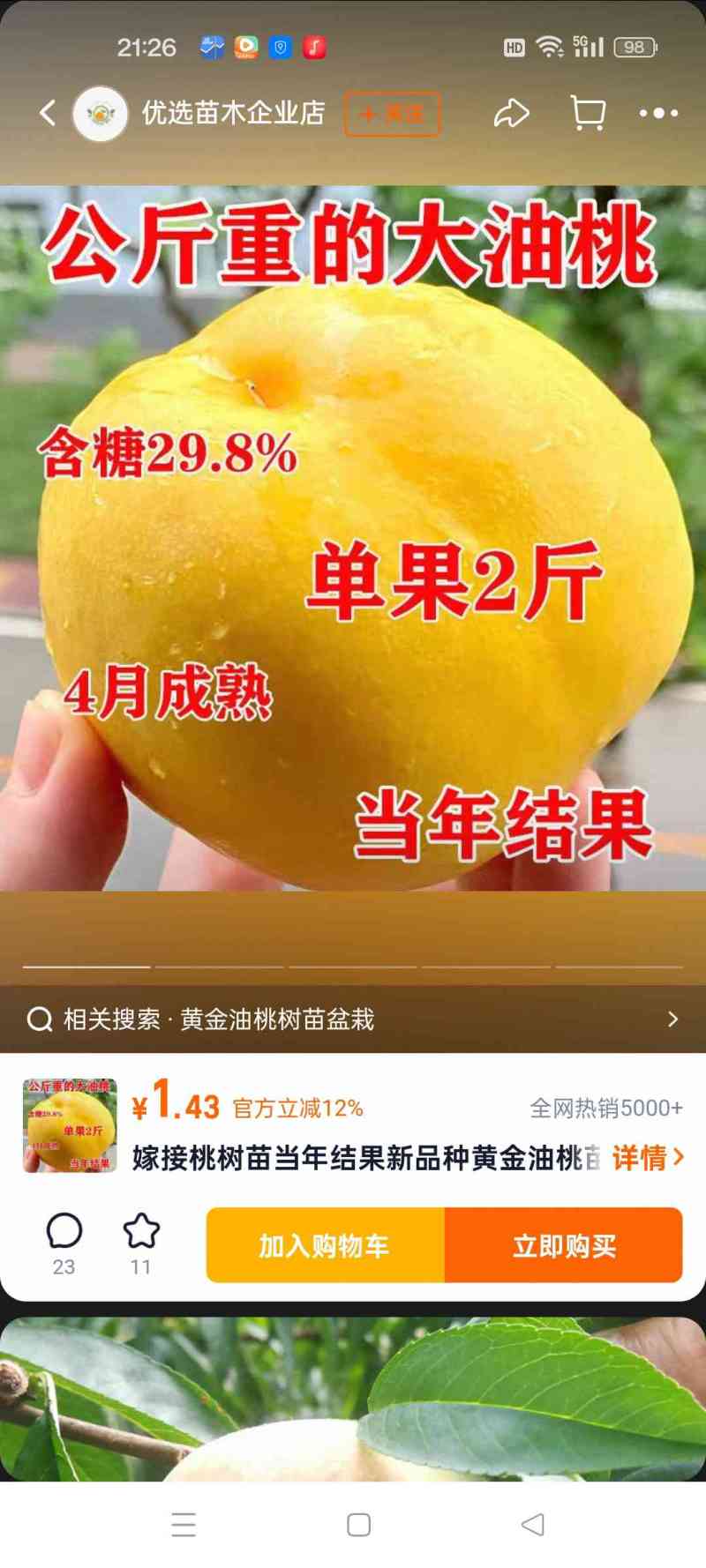Image resolution: width=706 pixels, height=1568 pixels.
Task: Tap 加入购物车 to add to cart
Action: pyautogui.click(x=325, y=1245)
